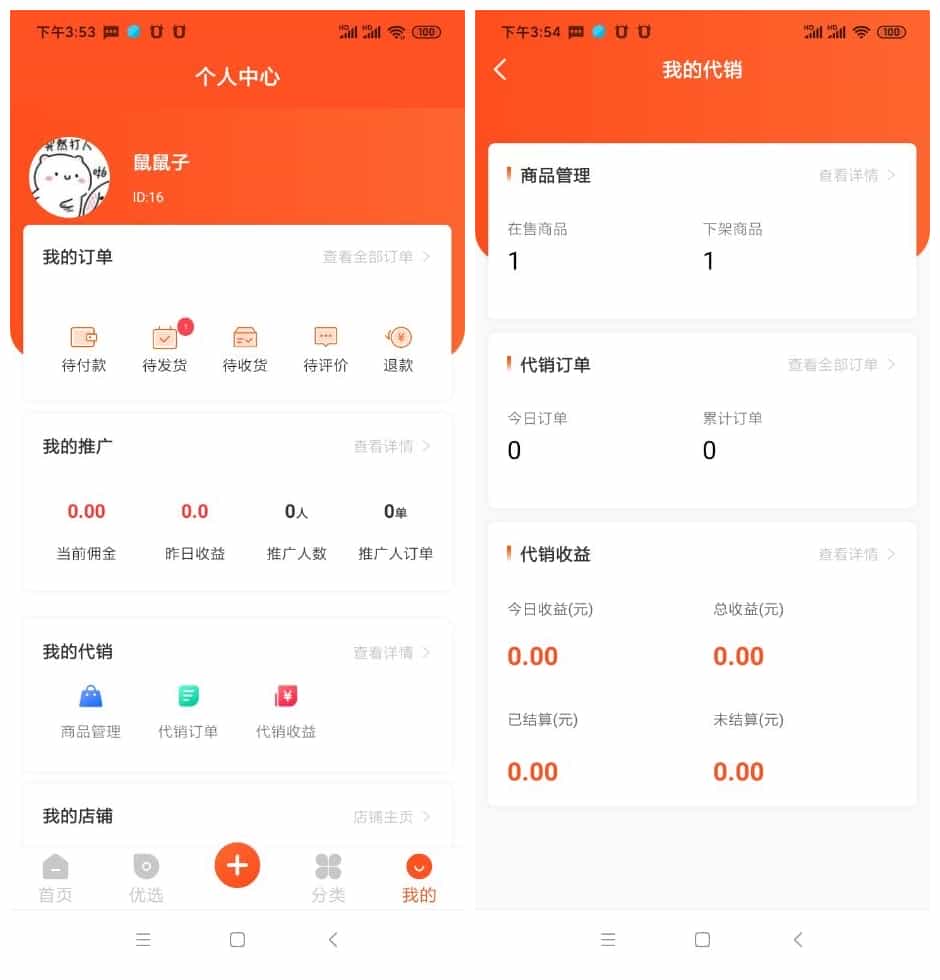Go back from the 我的代销 page
The image size is (940, 980).
click(x=501, y=69)
